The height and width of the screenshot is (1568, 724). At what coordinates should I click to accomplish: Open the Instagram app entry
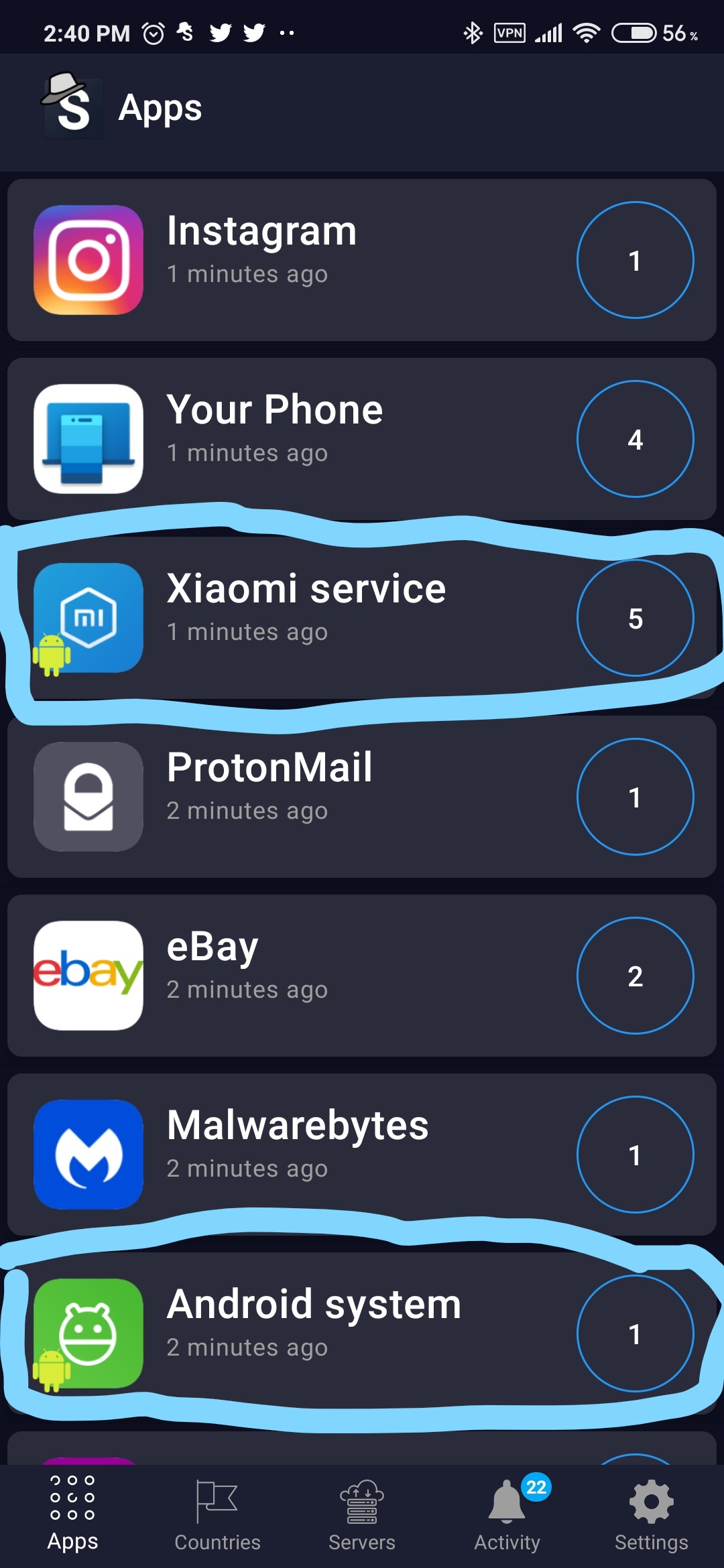[362, 260]
